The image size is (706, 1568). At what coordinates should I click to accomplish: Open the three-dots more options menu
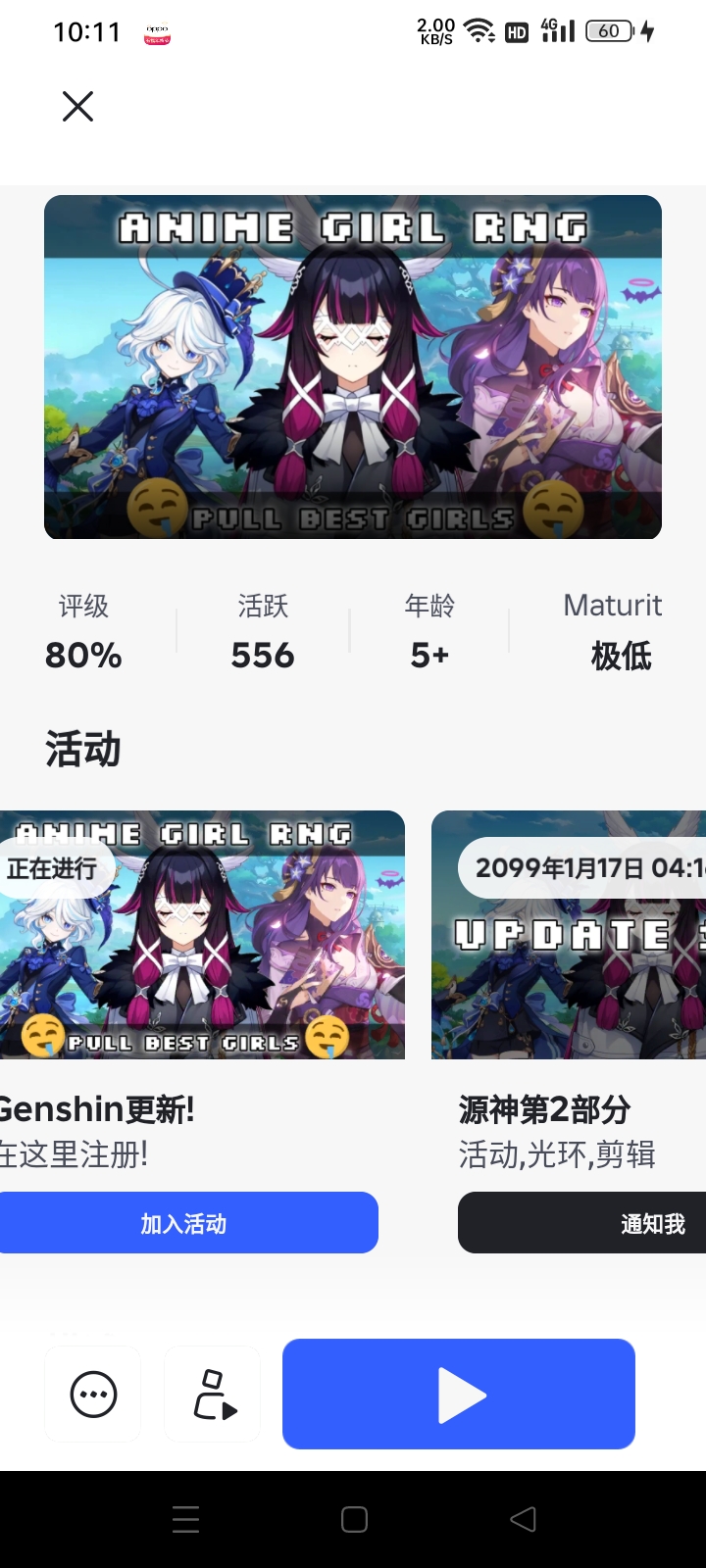94,1394
